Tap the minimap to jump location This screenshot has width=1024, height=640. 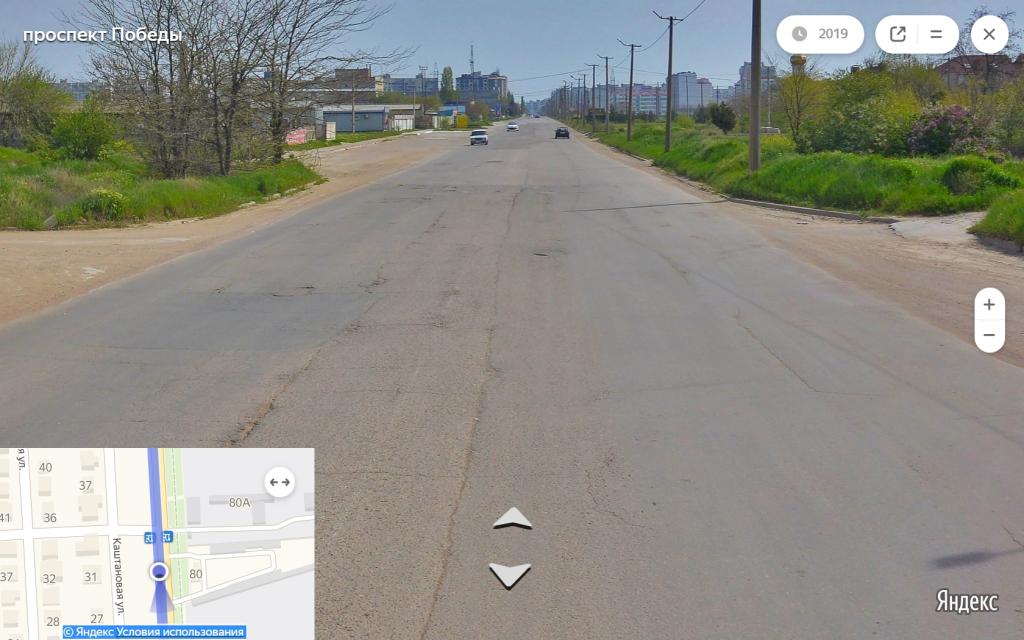230,560
